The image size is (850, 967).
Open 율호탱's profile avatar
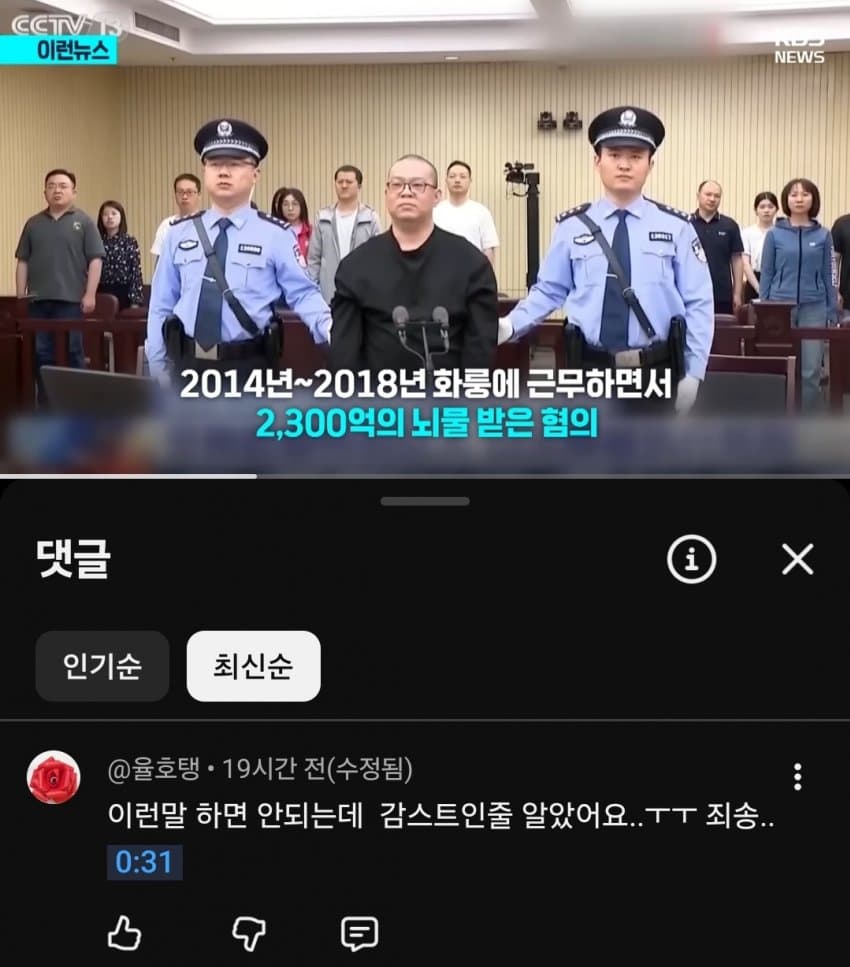54,778
